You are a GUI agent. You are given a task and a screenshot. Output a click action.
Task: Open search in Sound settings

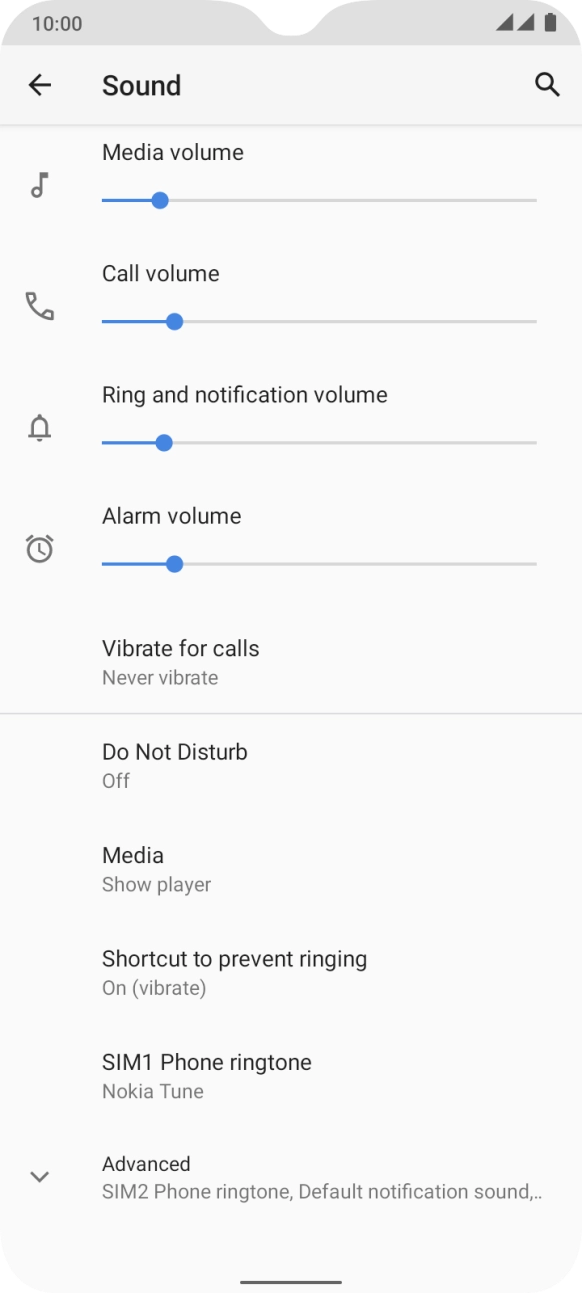(x=547, y=85)
